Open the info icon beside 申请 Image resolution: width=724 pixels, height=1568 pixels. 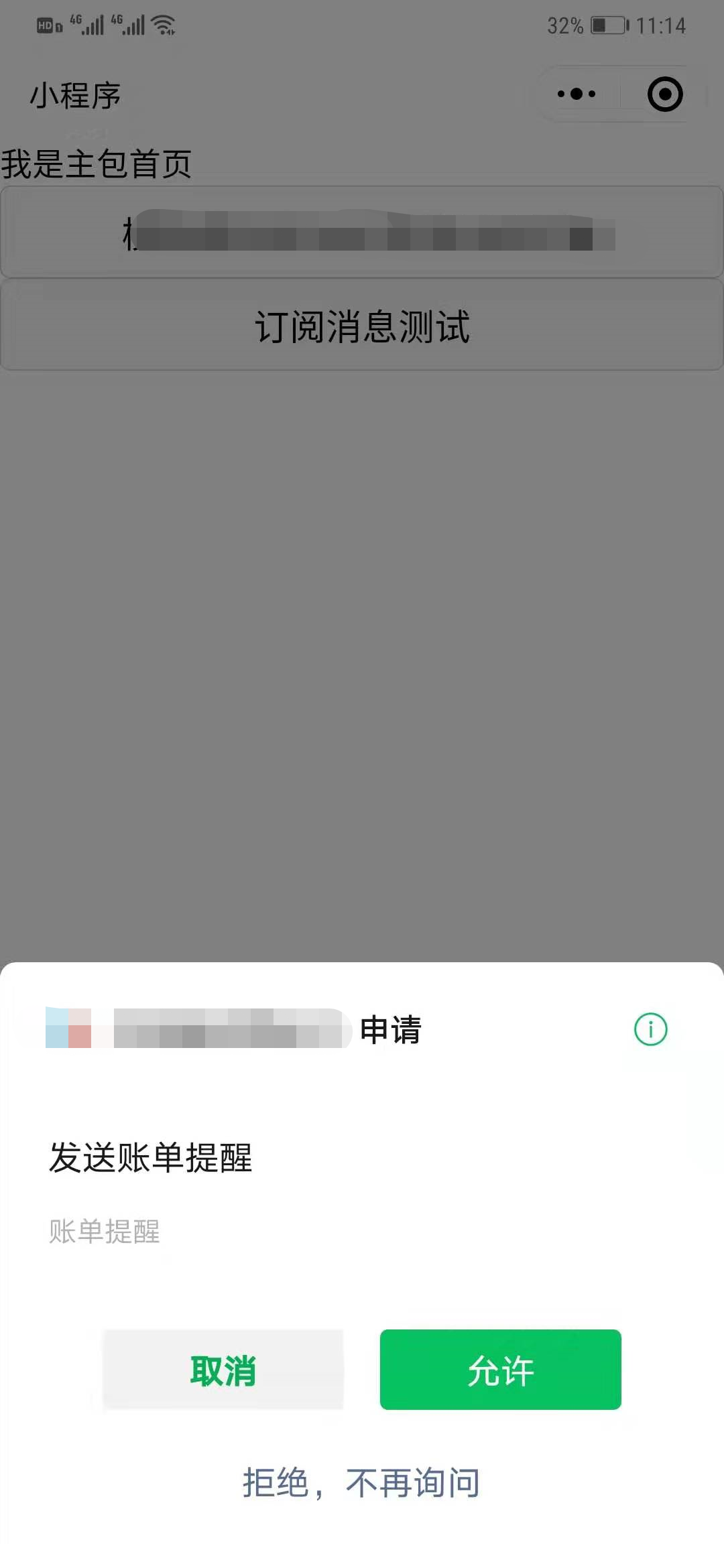[650, 1029]
